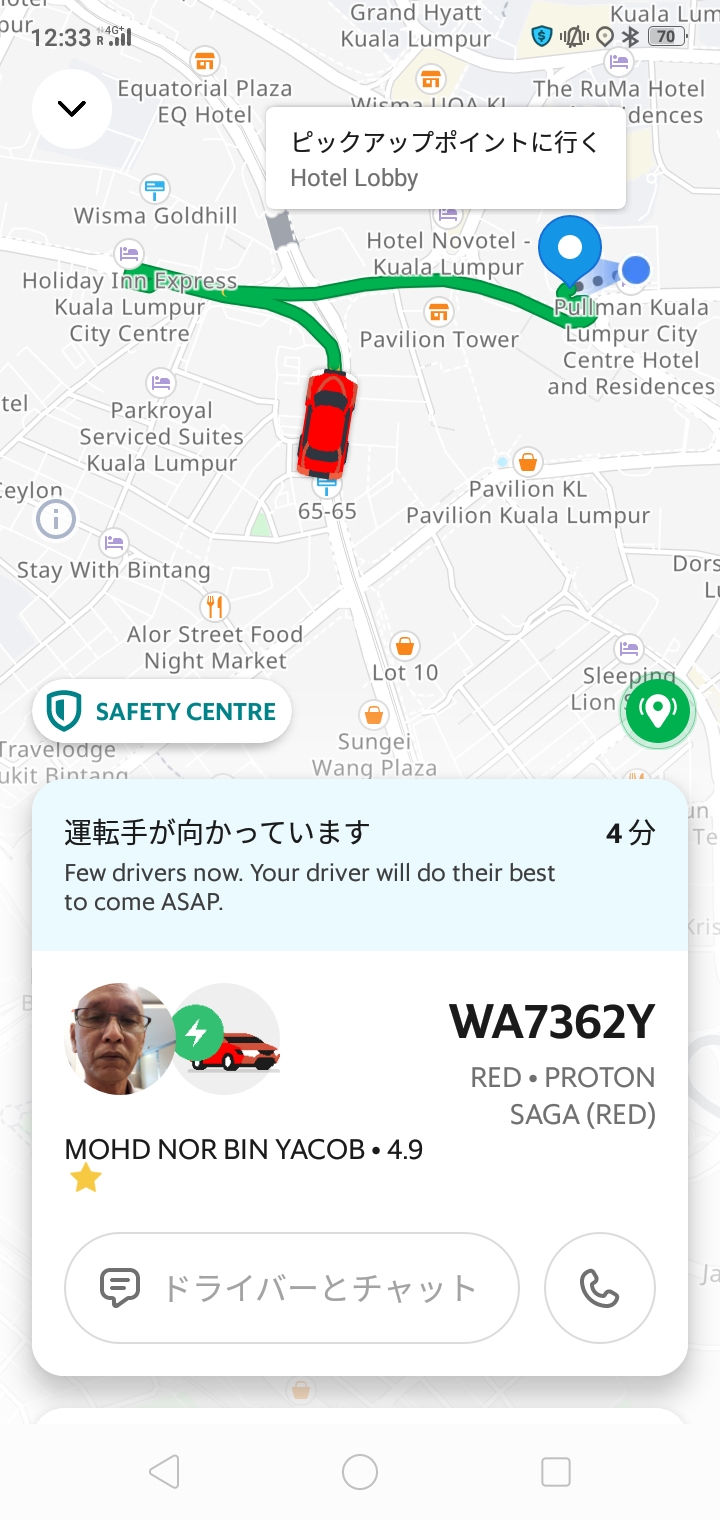Viewport: 720px width, 1520px height.
Task: Tap the green location-sharing button
Action: click(x=657, y=711)
